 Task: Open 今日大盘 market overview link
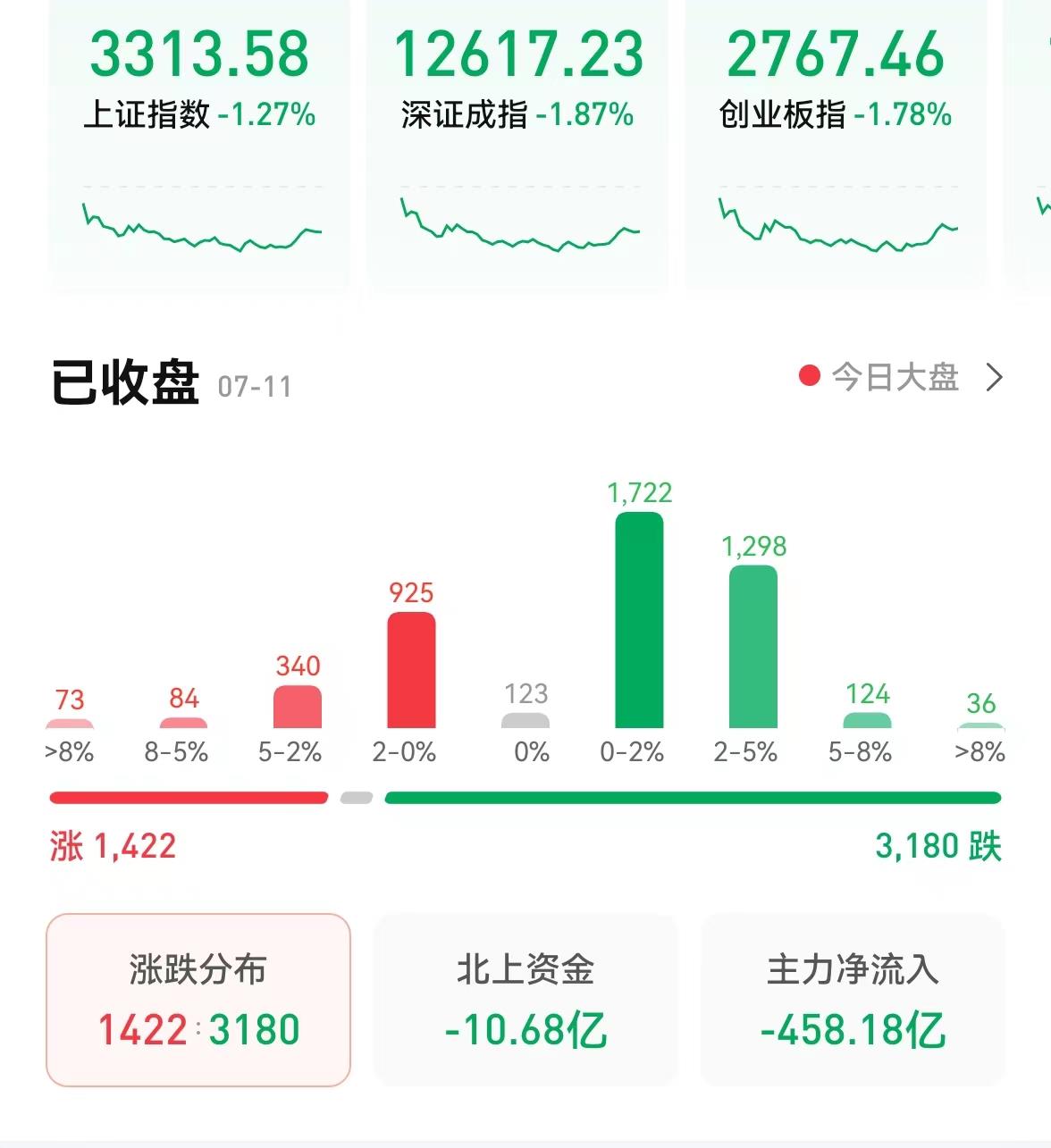[x=903, y=377]
